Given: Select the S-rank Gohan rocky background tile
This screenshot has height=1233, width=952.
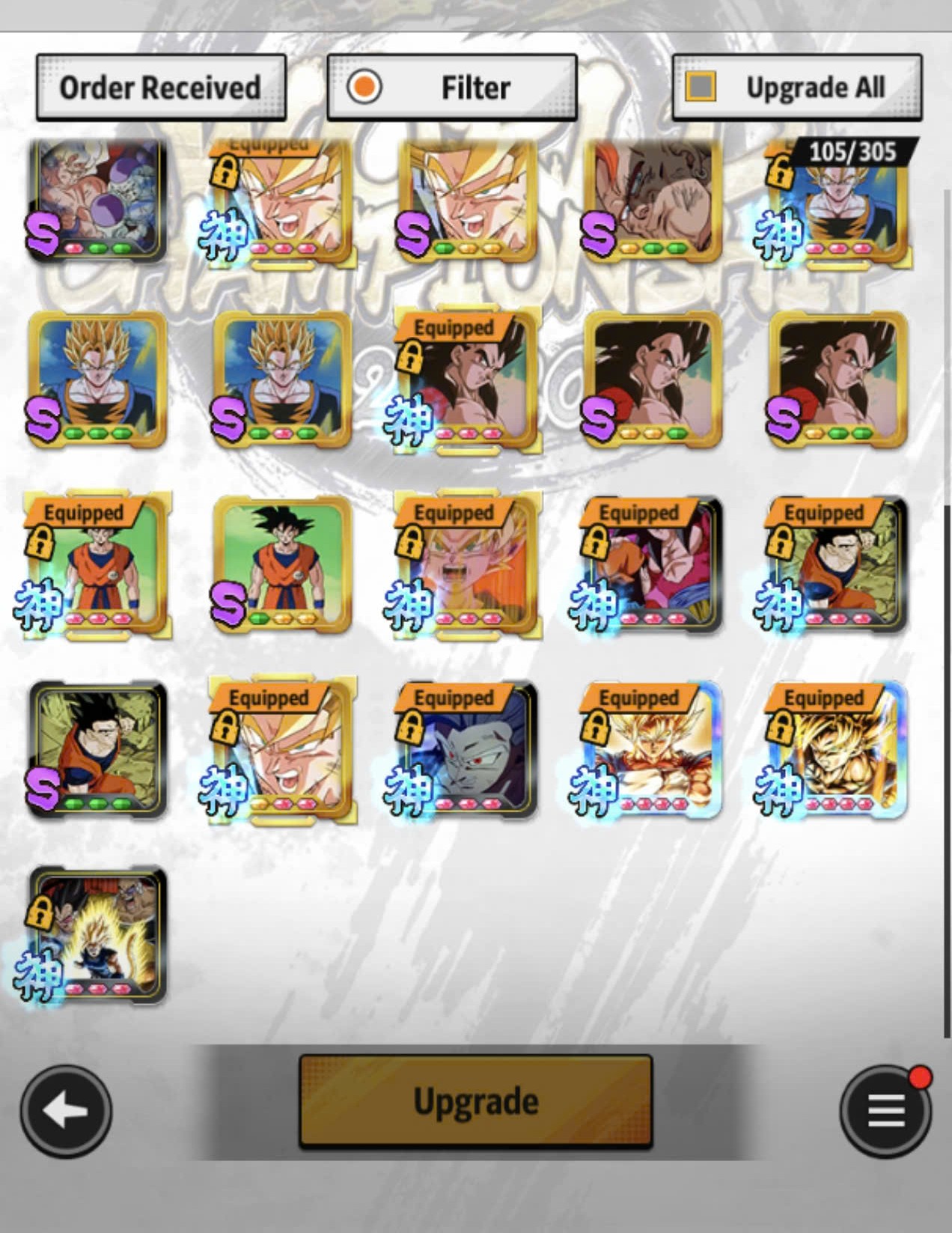Looking at the screenshot, I should [97, 750].
